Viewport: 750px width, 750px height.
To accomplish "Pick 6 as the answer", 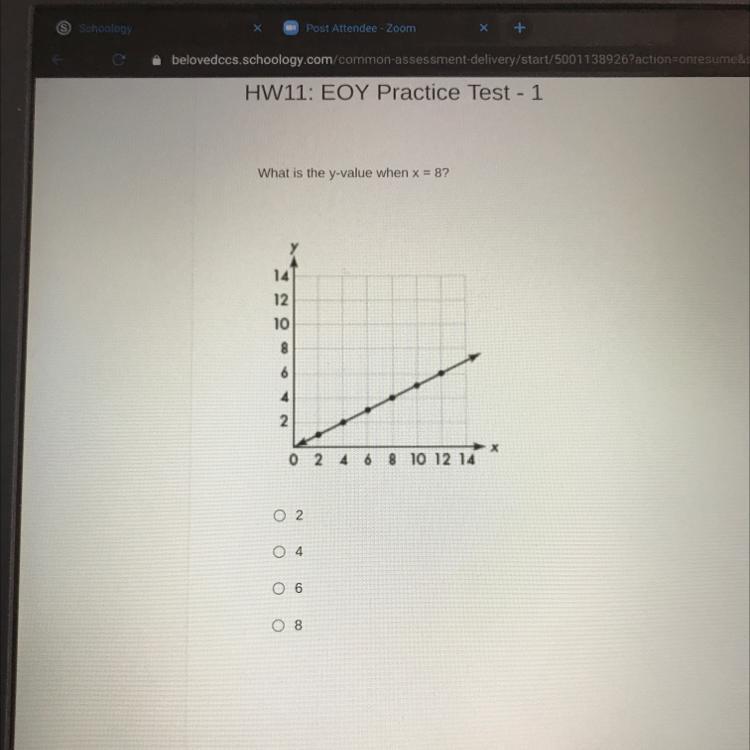I will tap(277, 589).
